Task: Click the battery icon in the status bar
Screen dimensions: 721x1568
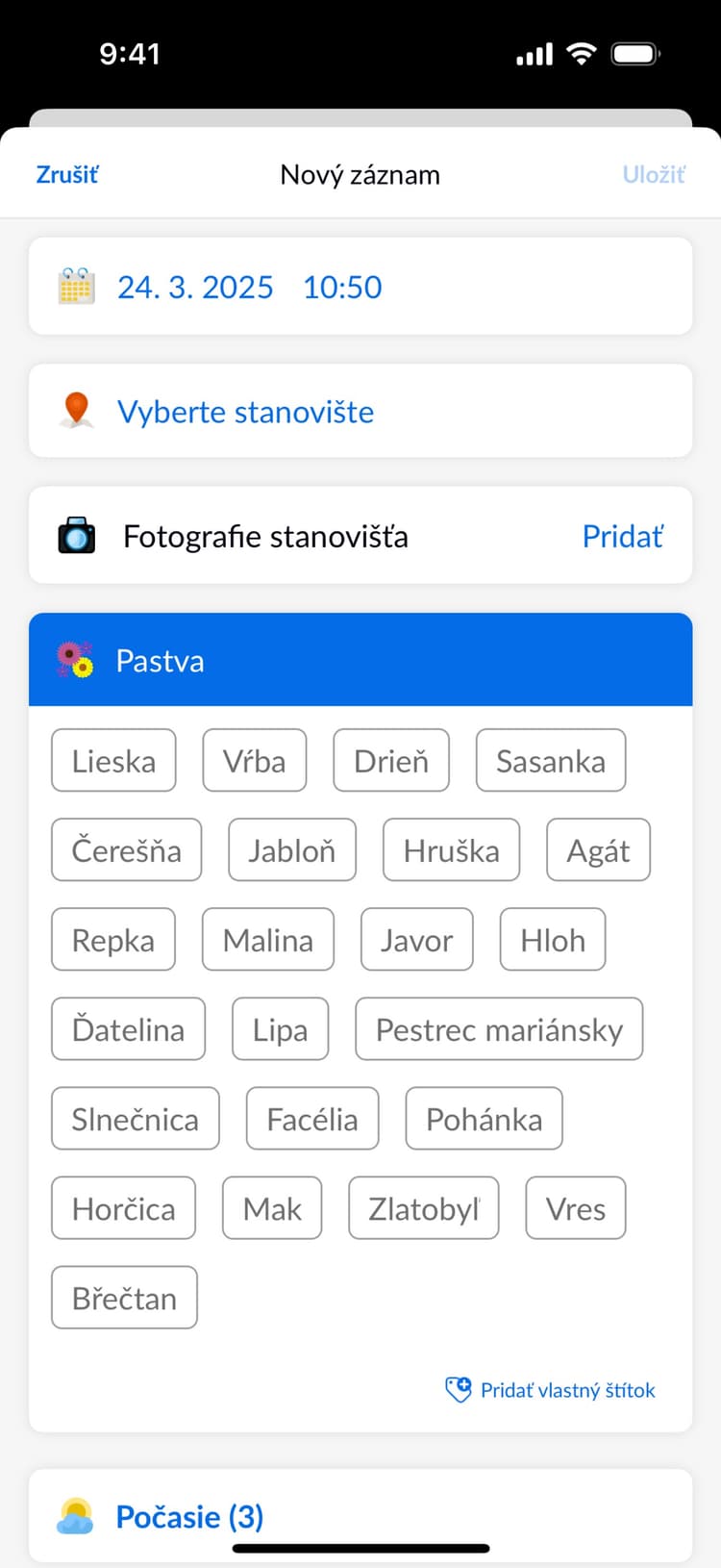Action: pyautogui.click(x=635, y=53)
